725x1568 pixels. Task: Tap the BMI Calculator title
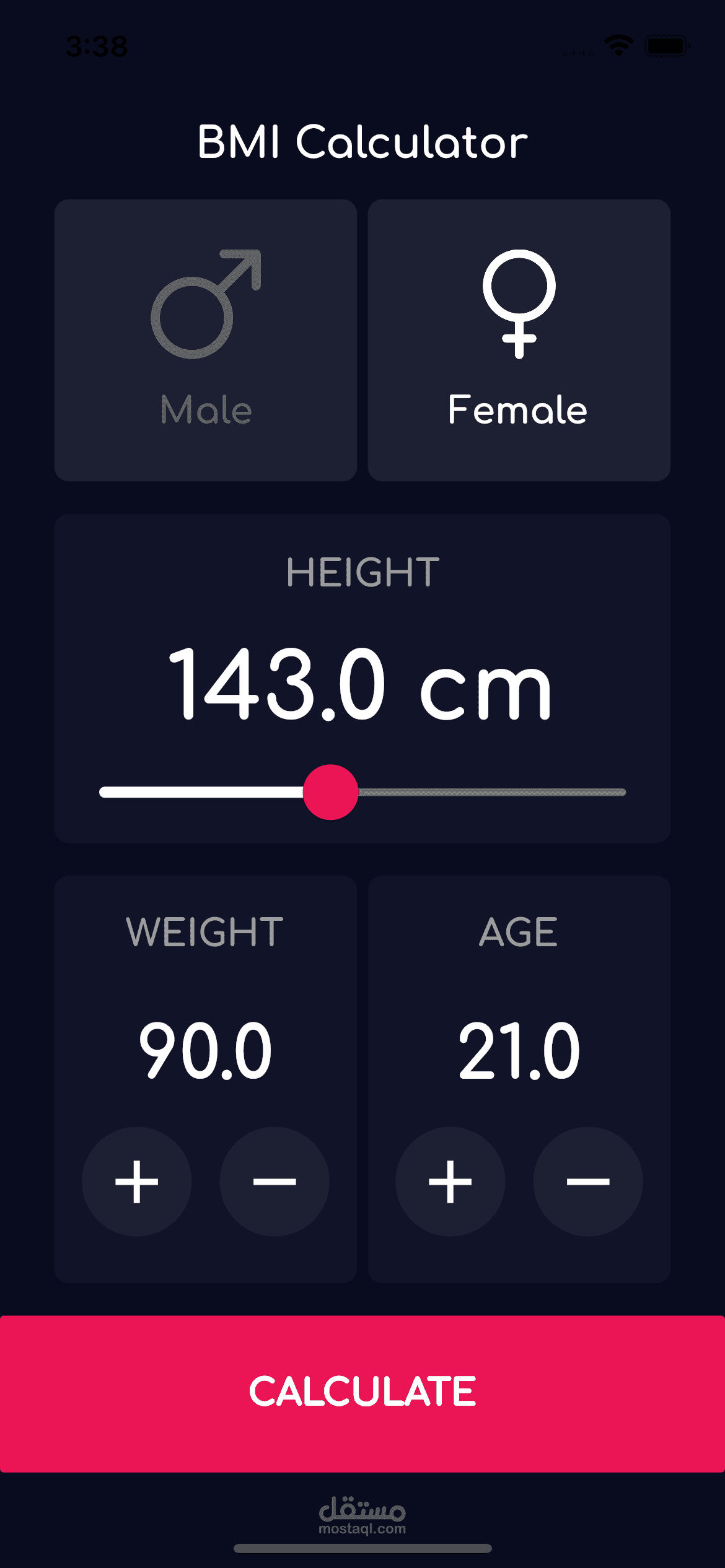[362, 141]
